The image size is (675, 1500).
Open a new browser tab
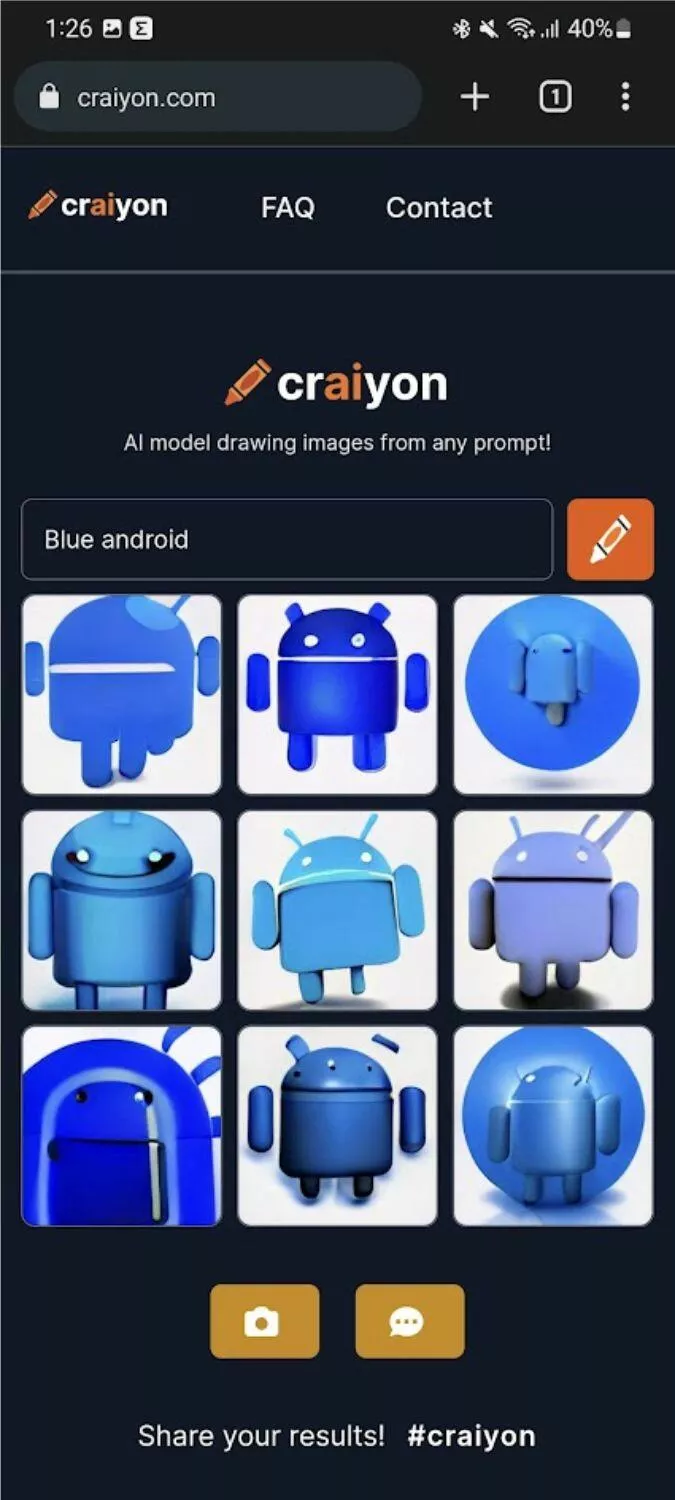click(x=474, y=97)
